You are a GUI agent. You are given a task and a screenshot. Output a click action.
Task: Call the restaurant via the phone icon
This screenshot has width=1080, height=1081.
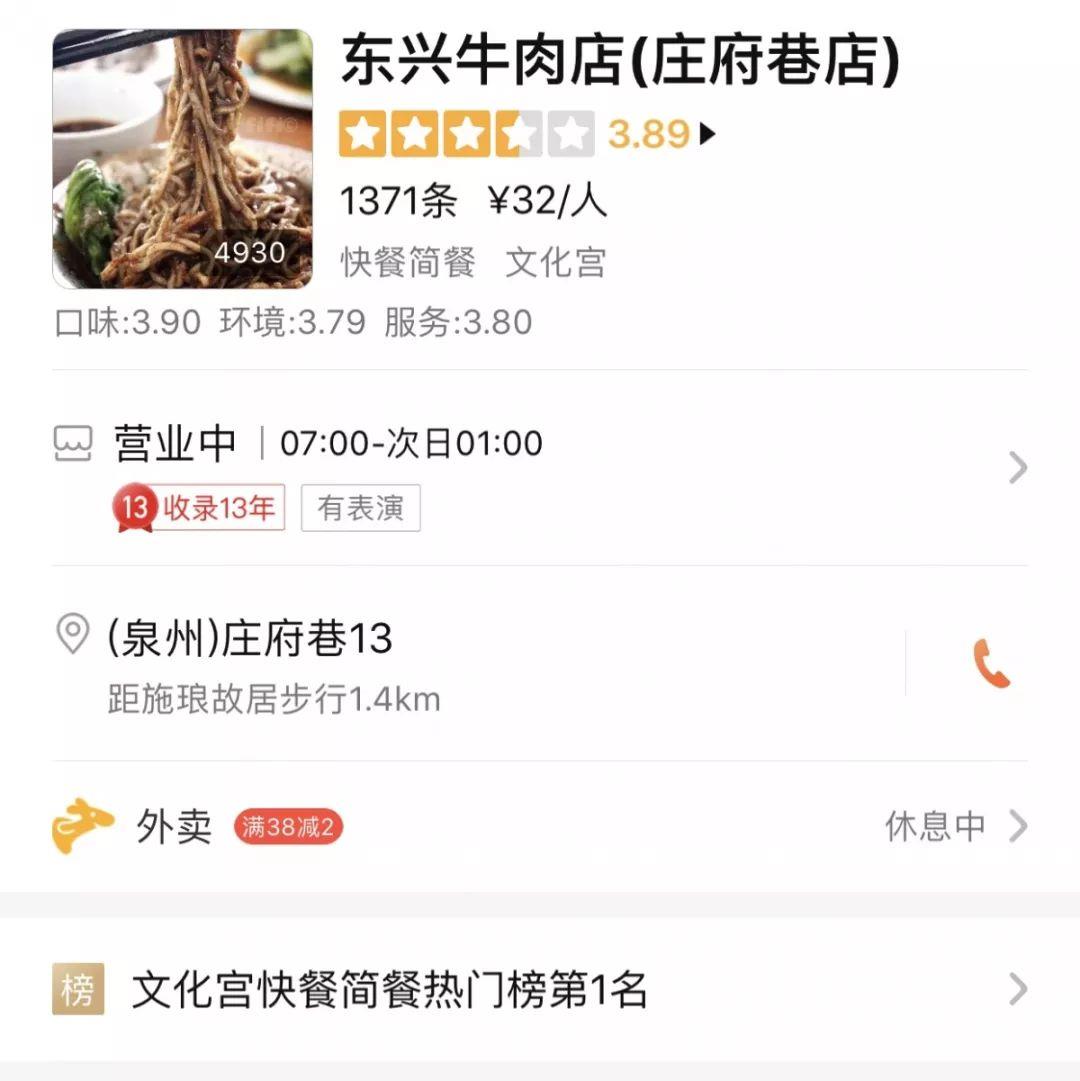pos(991,663)
